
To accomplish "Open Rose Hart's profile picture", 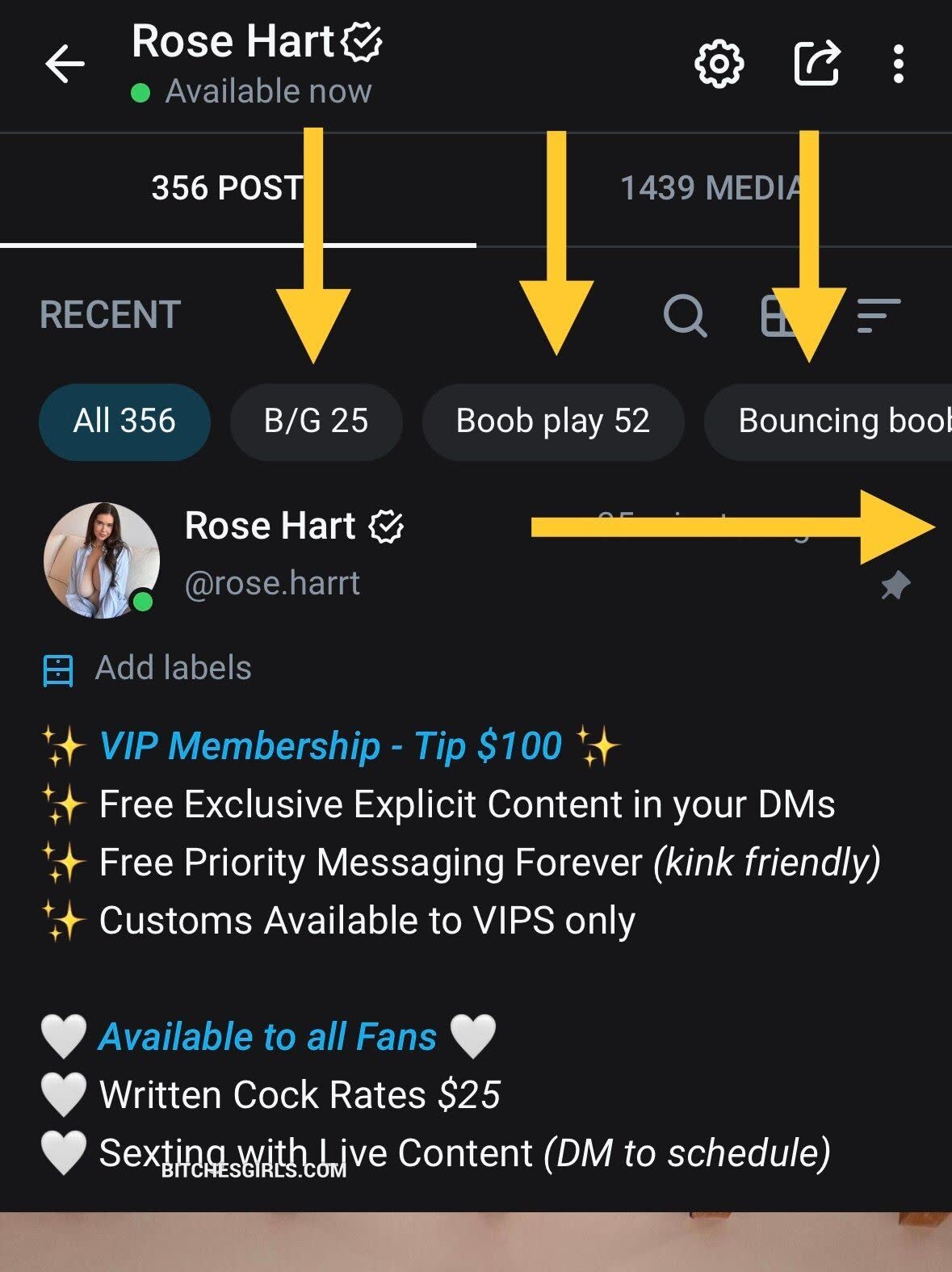I will click(101, 560).
